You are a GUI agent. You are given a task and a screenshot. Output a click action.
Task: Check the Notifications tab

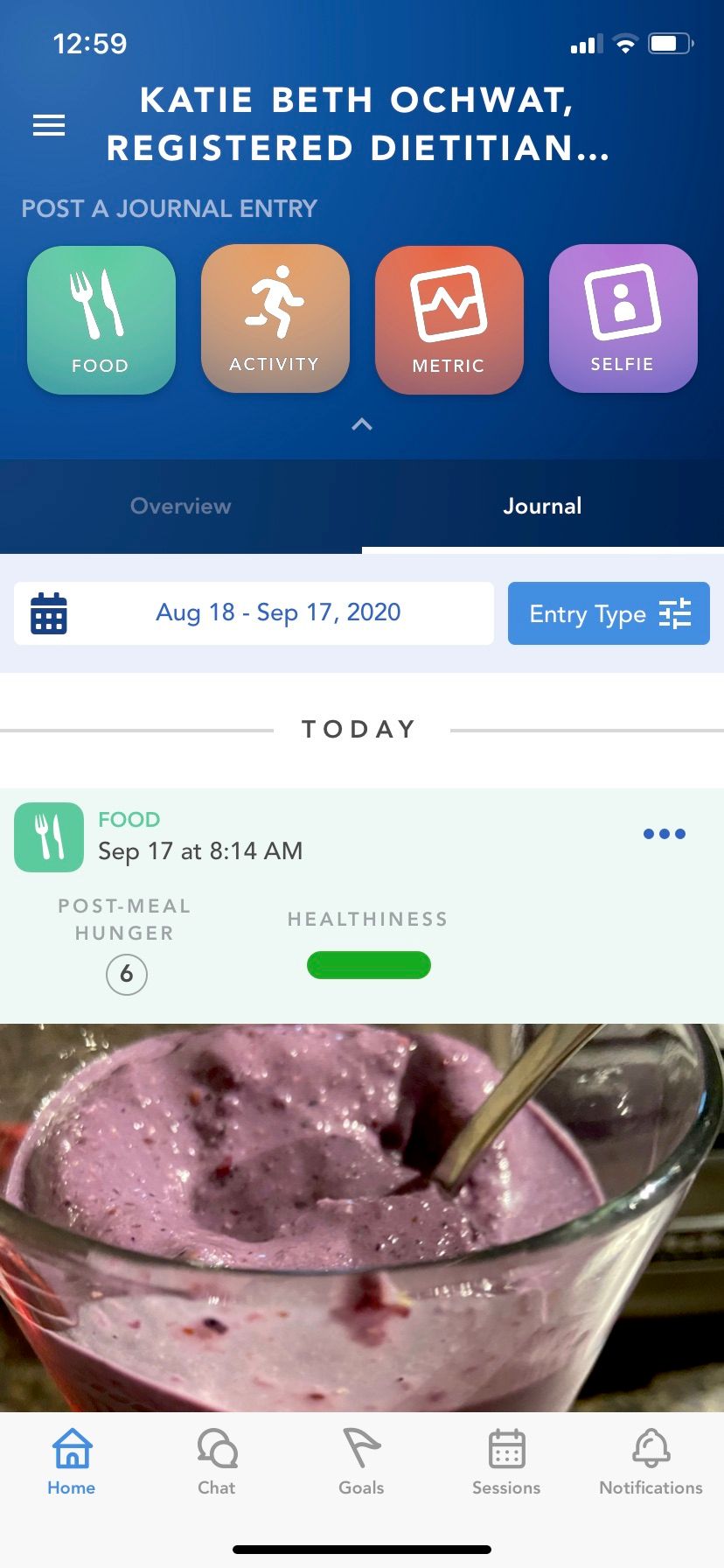[651, 1461]
